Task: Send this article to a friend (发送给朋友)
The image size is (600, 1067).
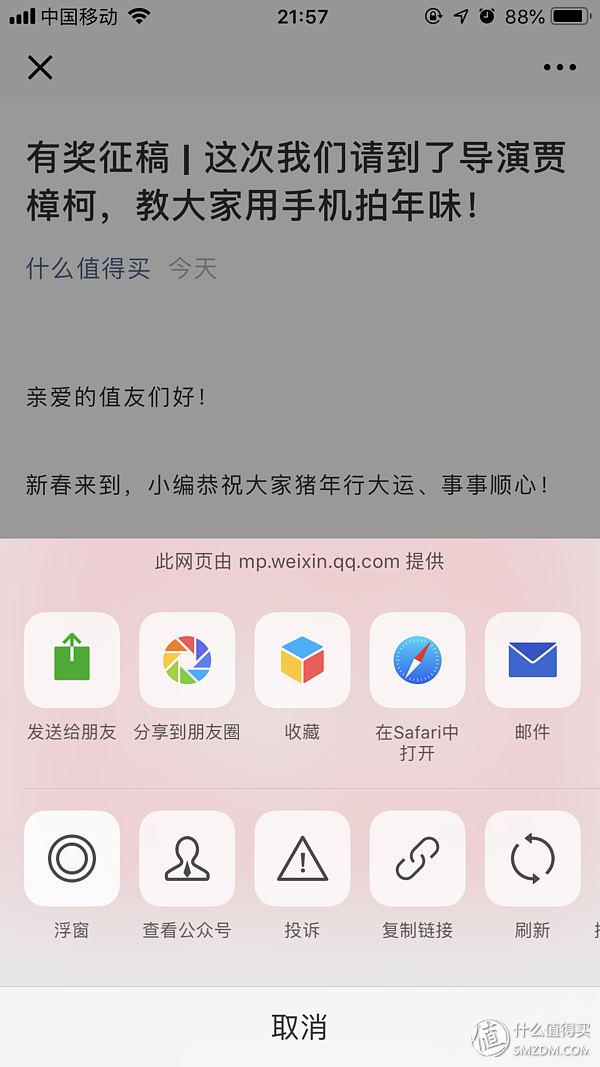Action: (72, 660)
